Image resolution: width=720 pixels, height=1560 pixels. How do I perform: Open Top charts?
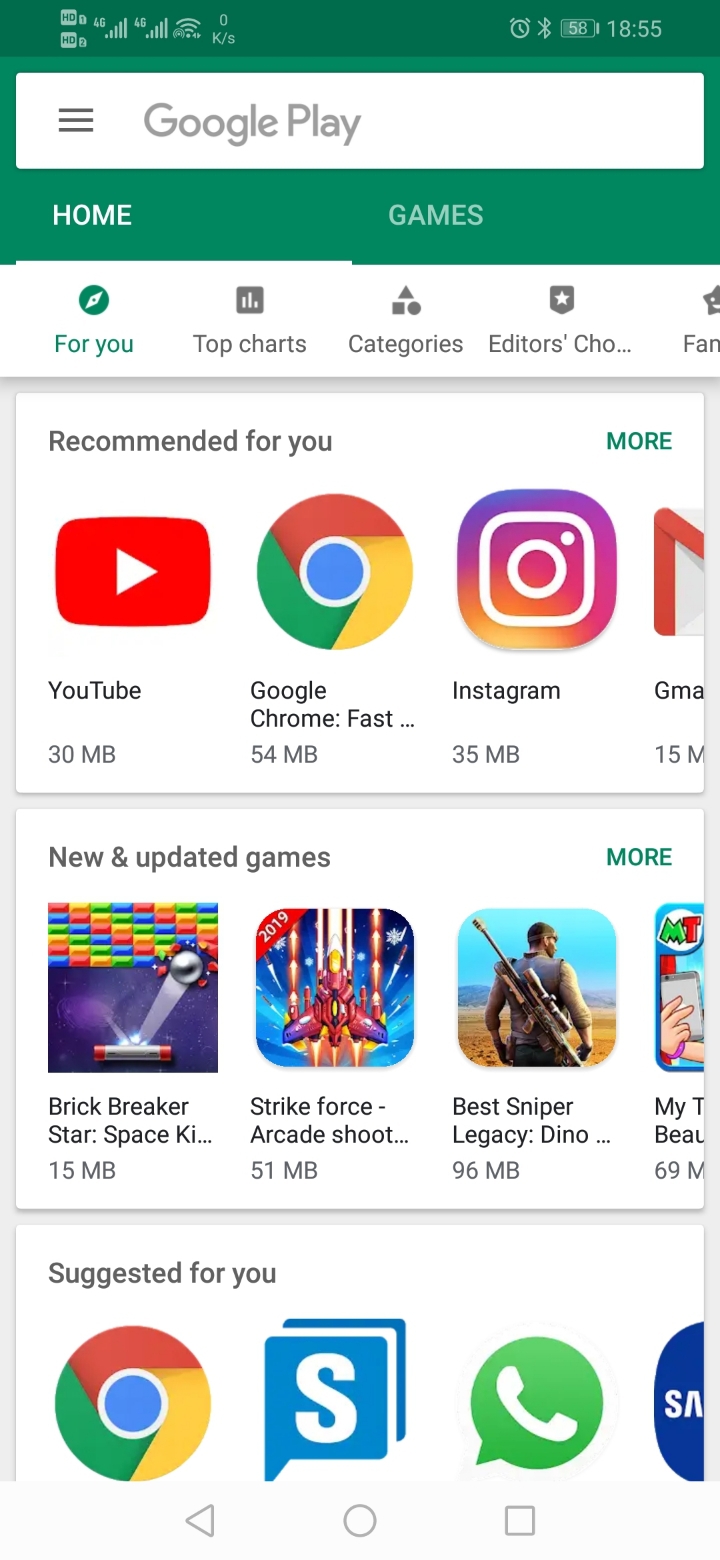[x=250, y=321]
